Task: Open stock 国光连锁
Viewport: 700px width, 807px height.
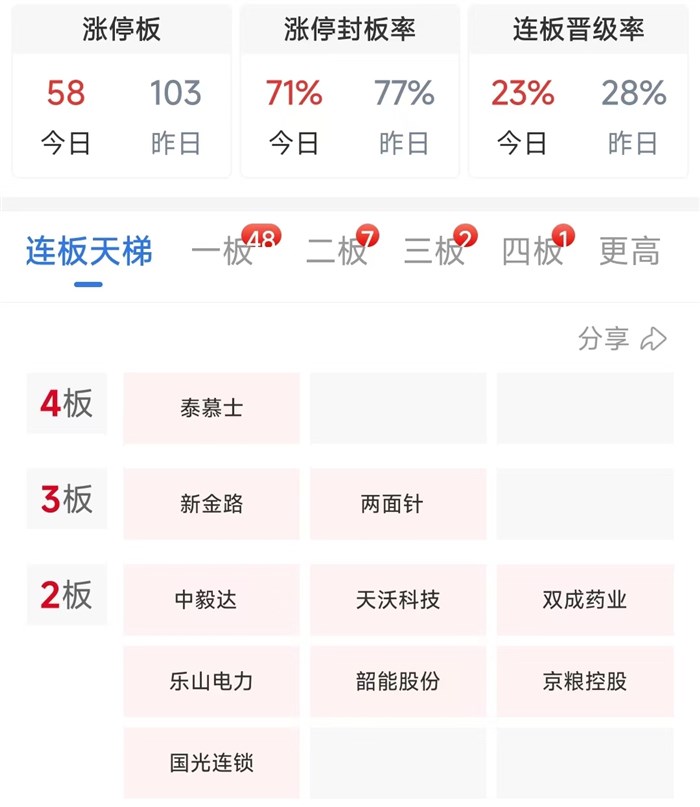Action: pyautogui.click(x=211, y=763)
